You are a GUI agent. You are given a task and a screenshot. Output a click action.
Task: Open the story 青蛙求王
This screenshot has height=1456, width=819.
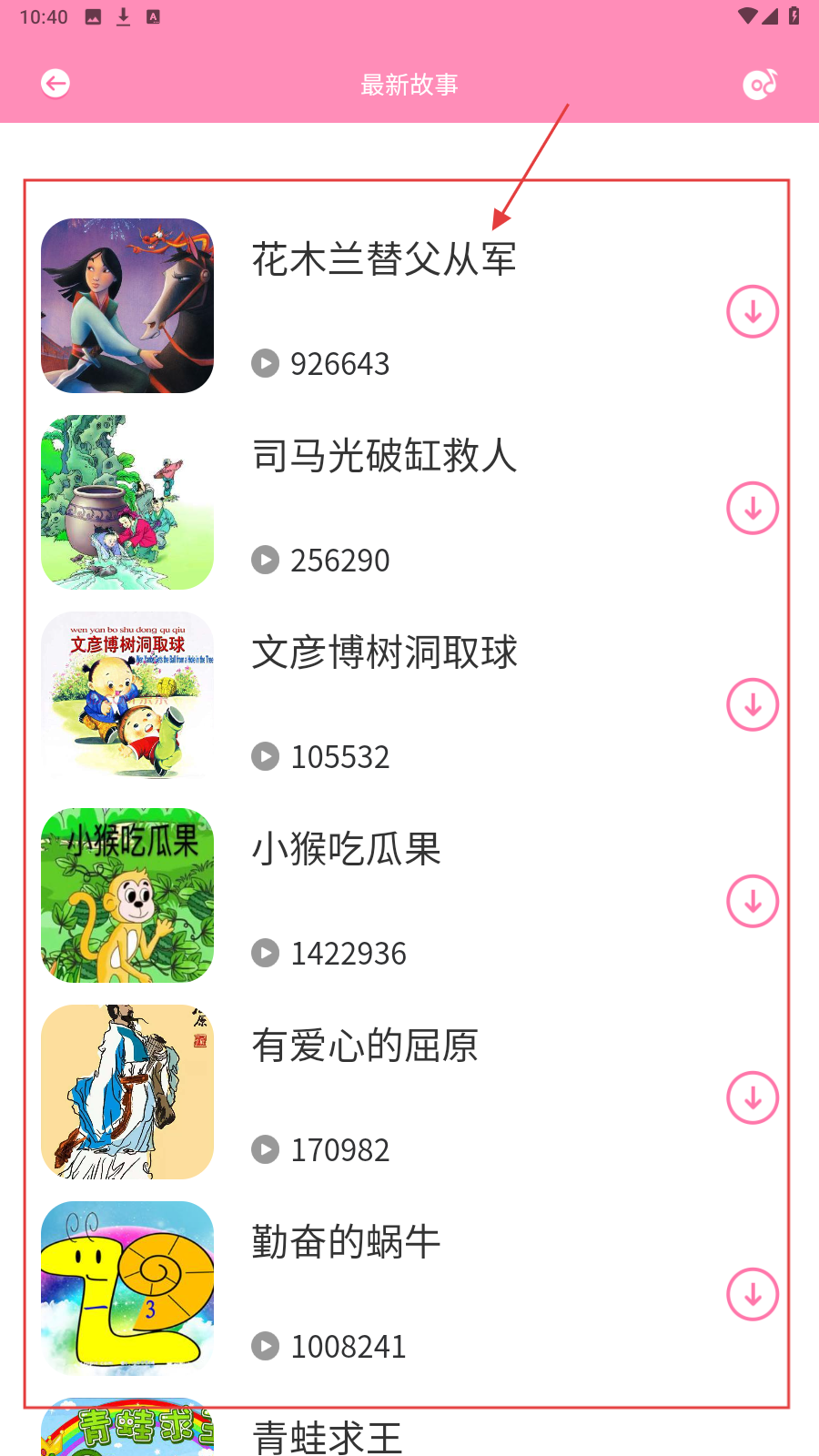tap(328, 1436)
